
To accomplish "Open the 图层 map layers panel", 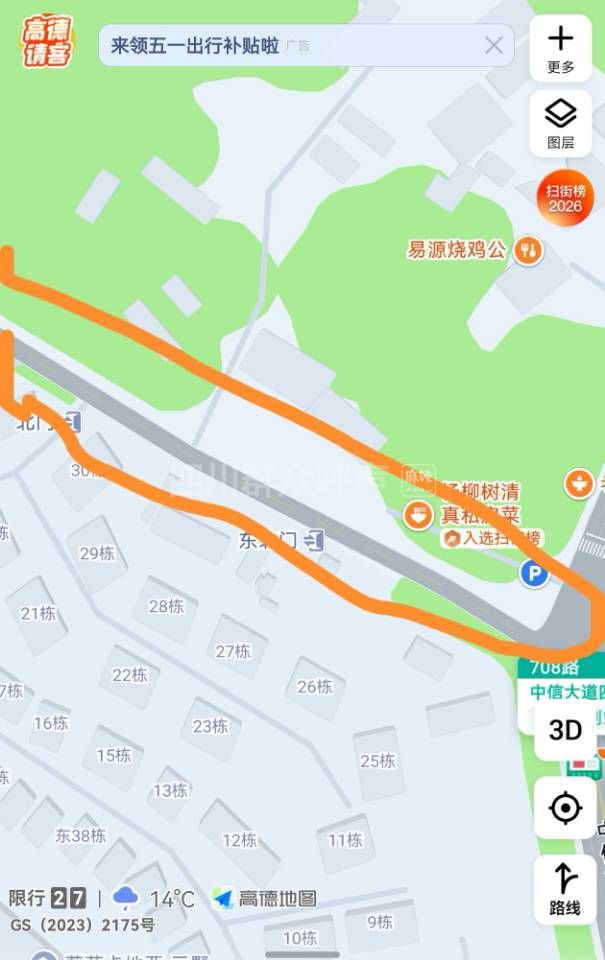I will point(560,123).
